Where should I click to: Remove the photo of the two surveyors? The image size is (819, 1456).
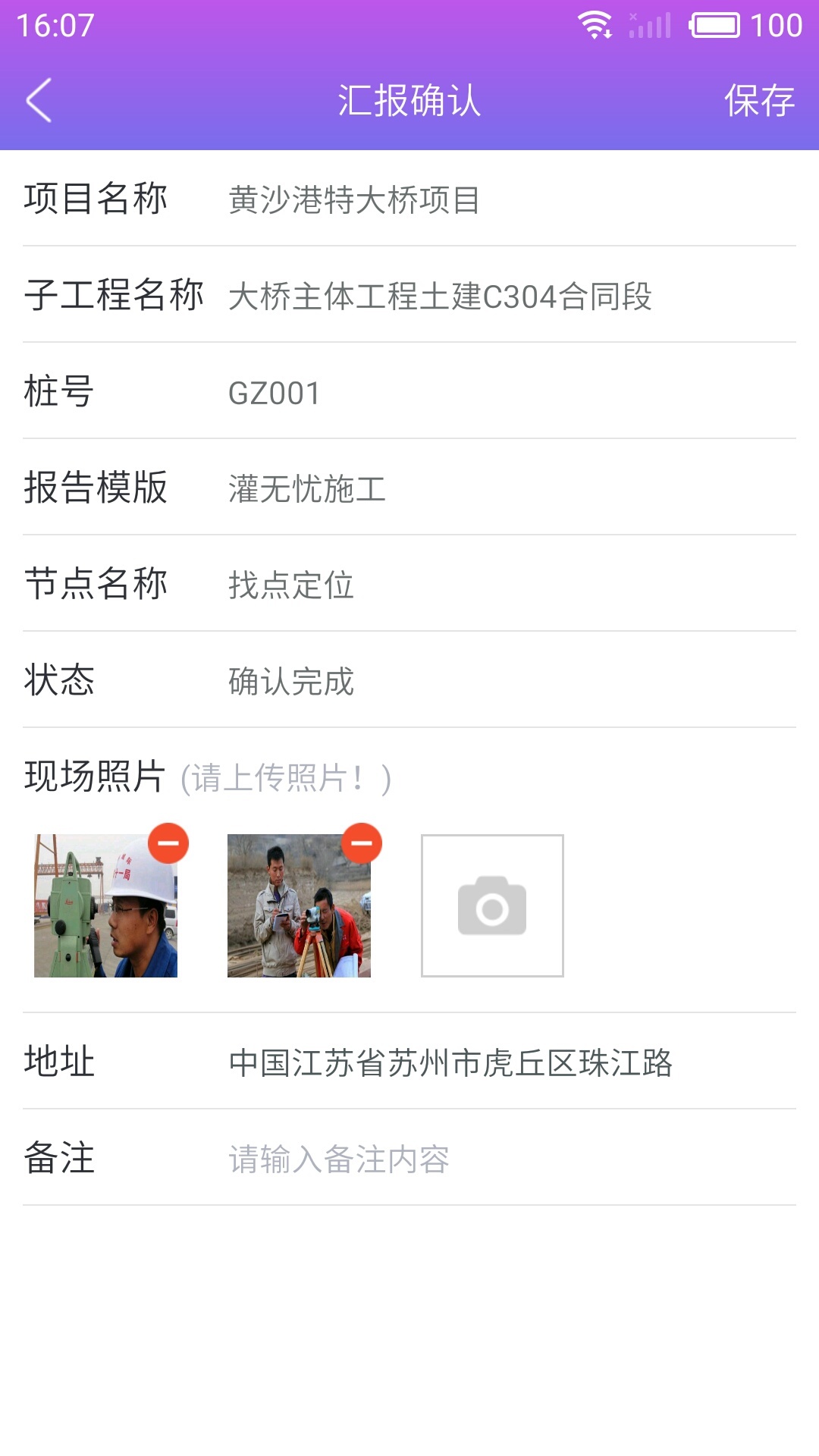362,843
